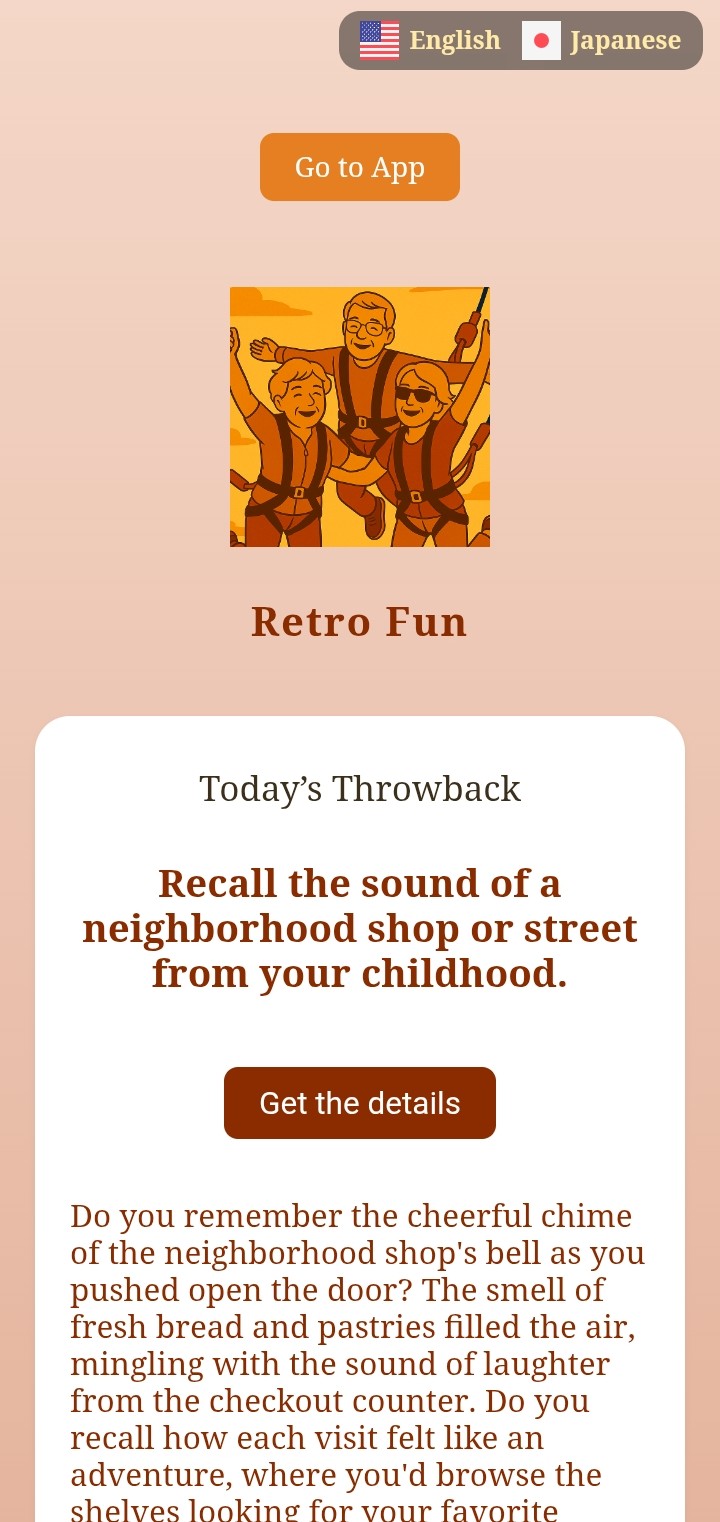Screen dimensions: 720x1522
Task: Switch language to Japanese
Action: tap(602, 41)
